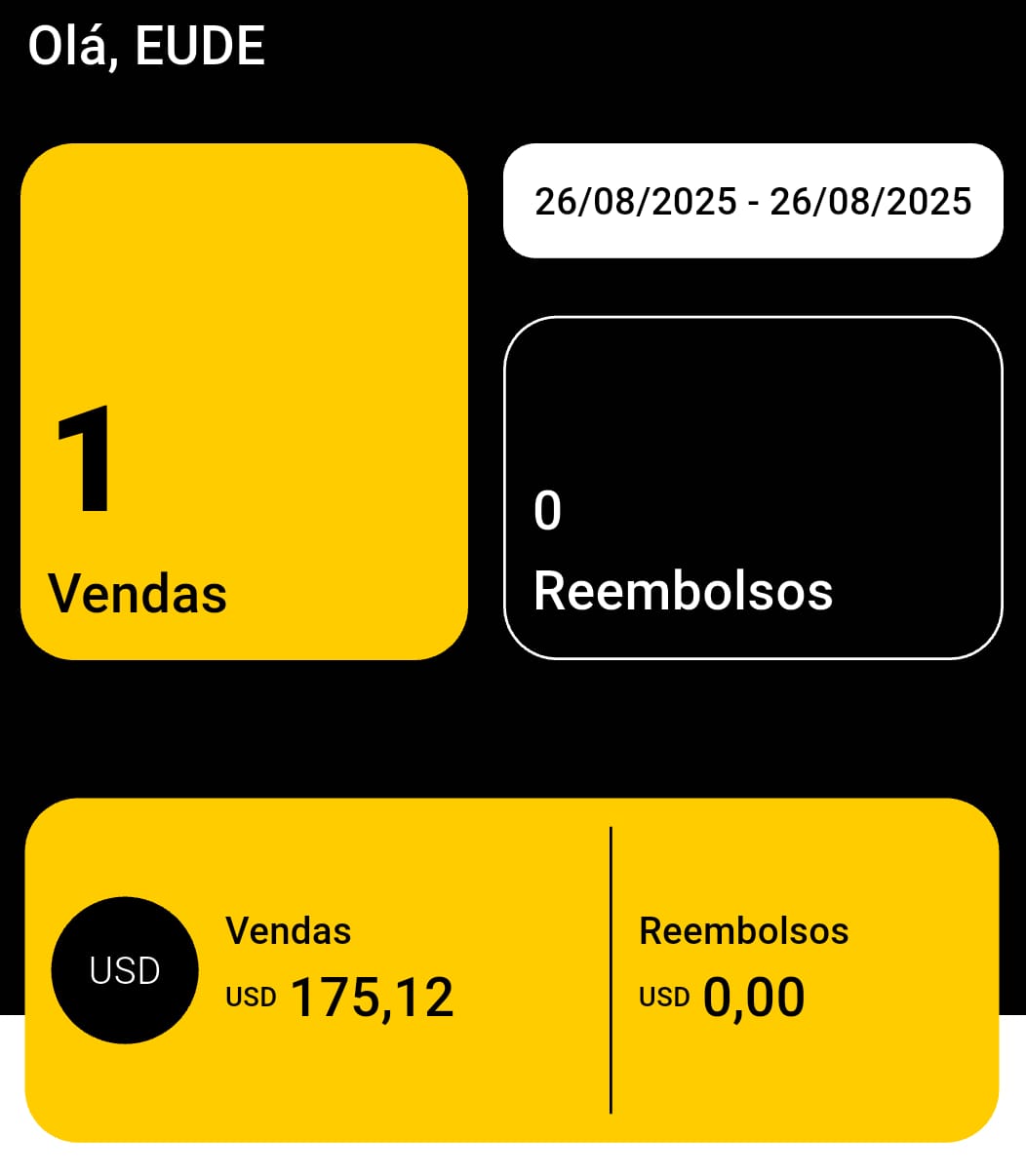Open the card showing 0 Reembolsos
This screenshot has height=1176, width=1026.
point(753,488)
